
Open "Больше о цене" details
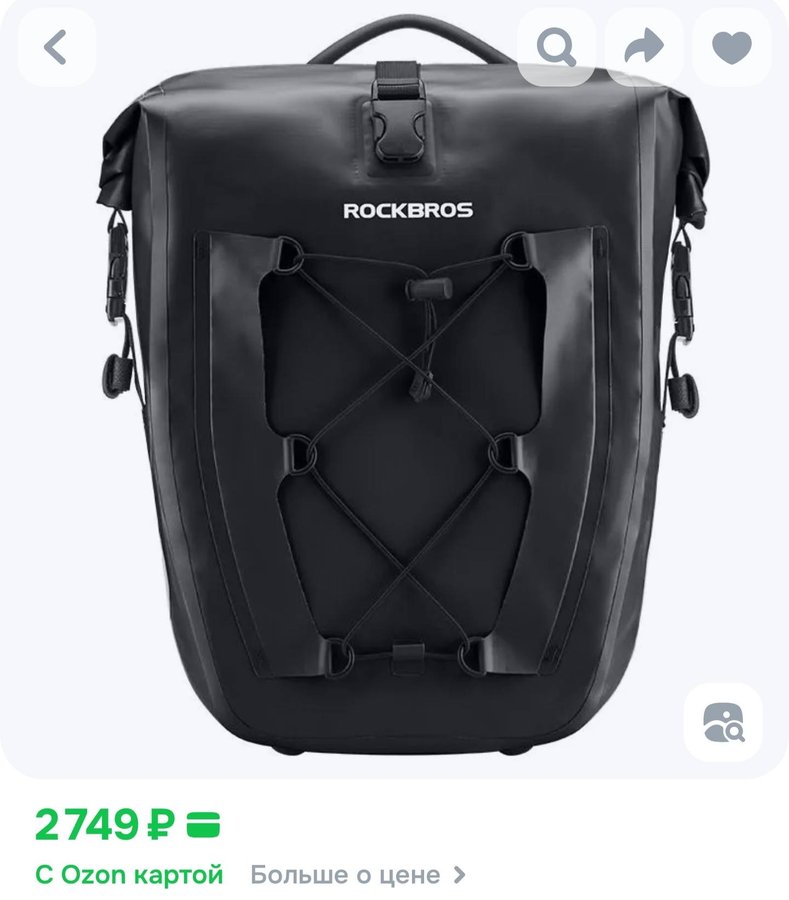click(x=357, y=875)
